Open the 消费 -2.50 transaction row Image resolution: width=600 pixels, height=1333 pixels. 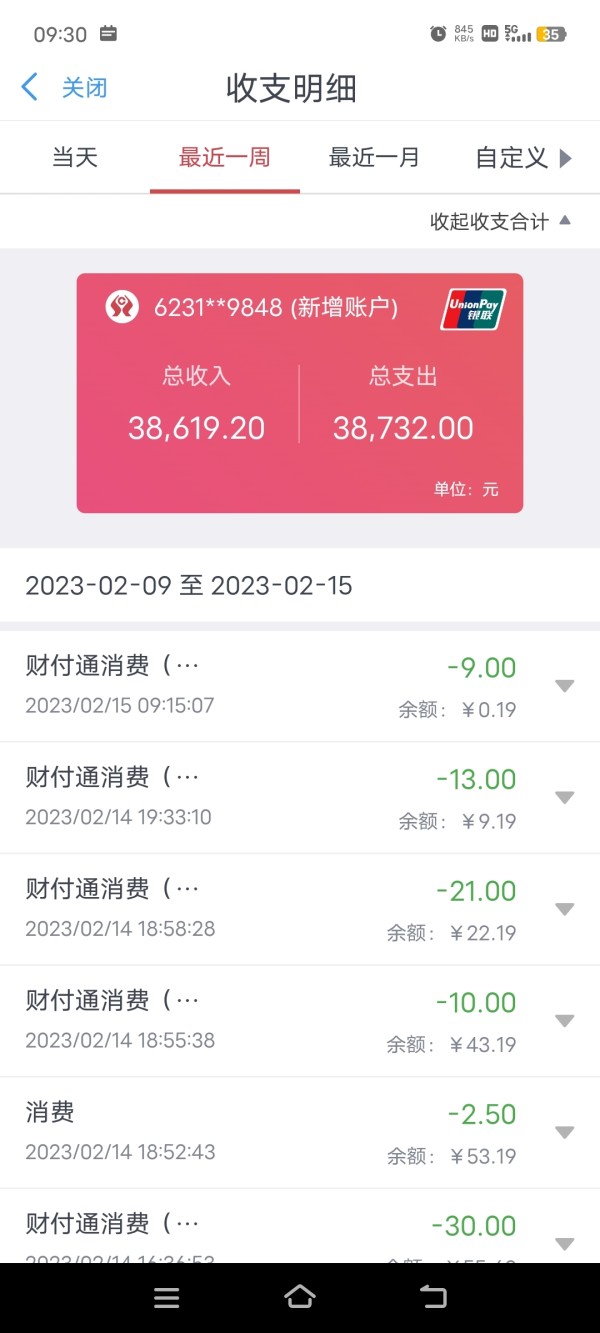pyautogui.click(x=300, y=1133)
